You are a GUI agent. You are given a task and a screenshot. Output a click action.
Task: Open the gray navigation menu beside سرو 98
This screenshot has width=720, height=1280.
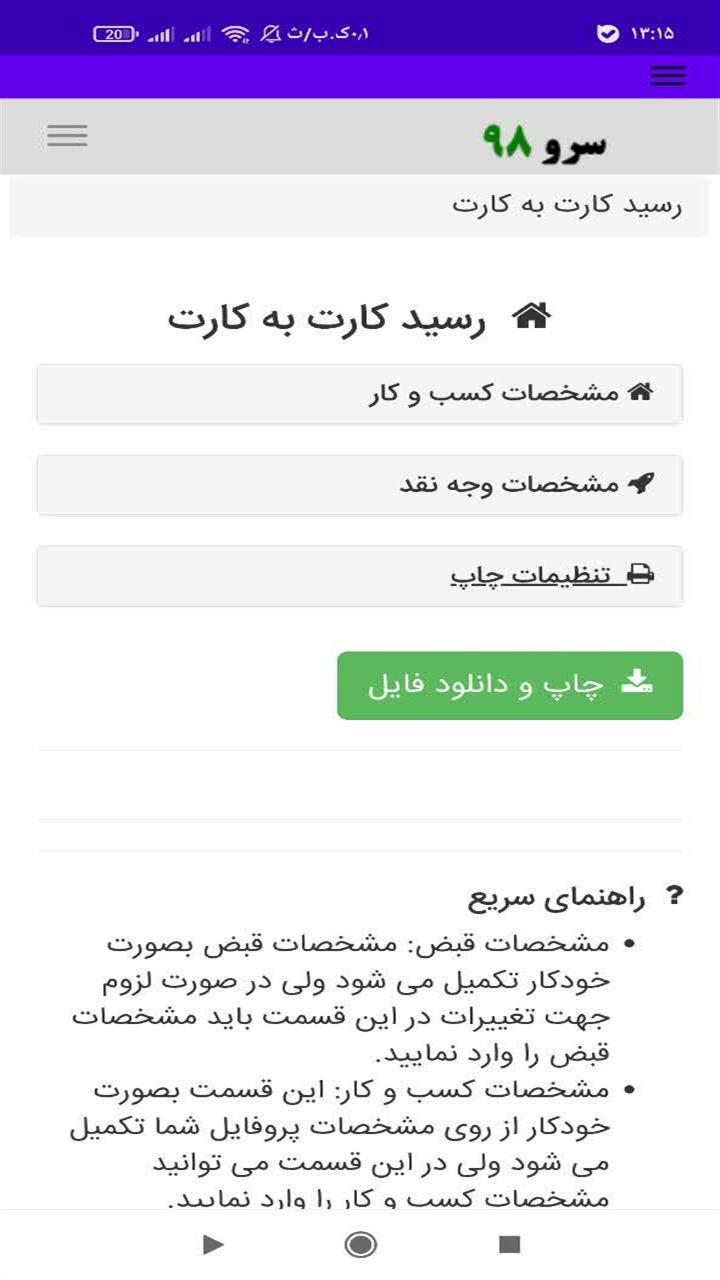click(x=67, y=136)
